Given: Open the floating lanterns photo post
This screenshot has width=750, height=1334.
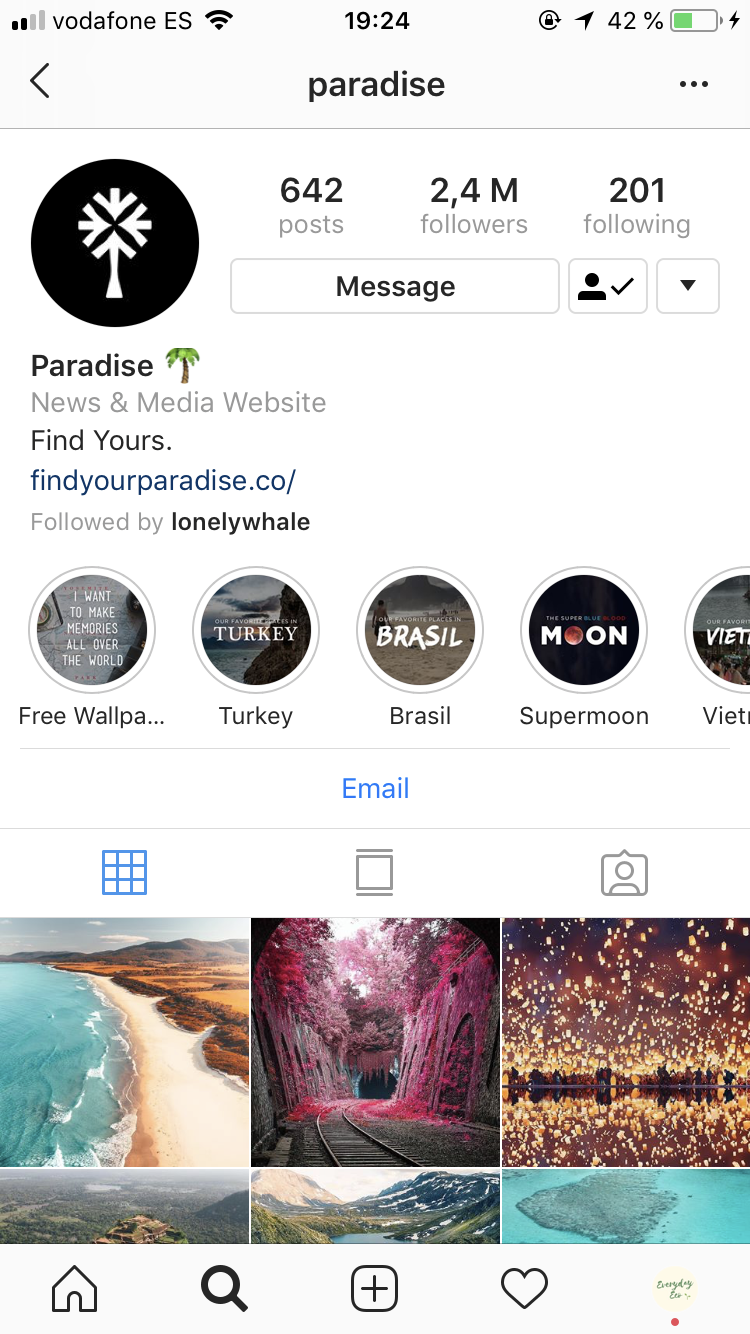Looking at the screenshot, I should [626, 1042].
